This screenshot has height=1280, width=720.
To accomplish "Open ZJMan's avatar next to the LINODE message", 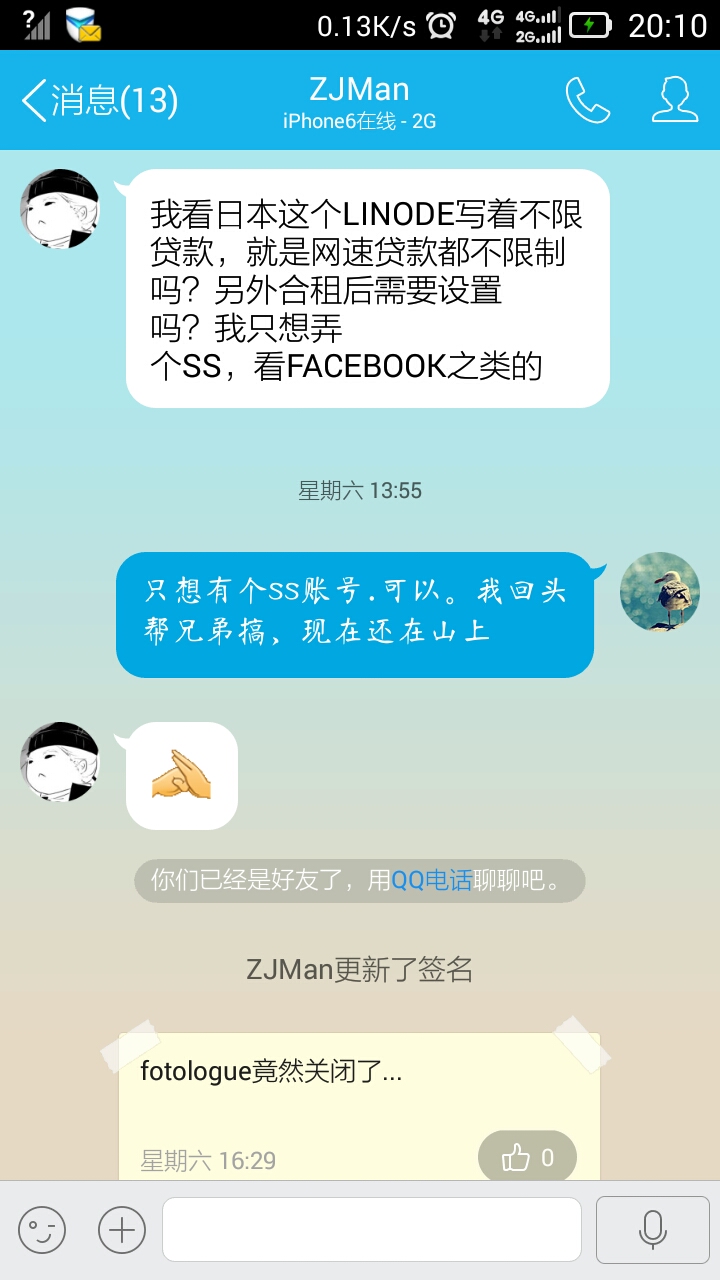I will (60, 209).
